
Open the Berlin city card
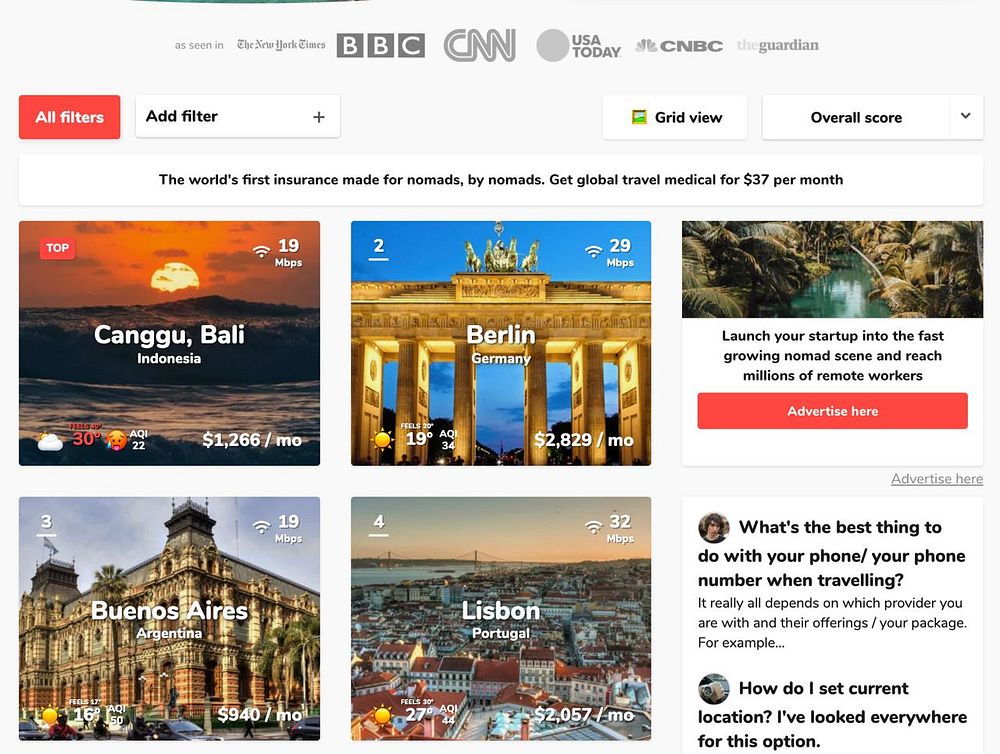click(x=500, y=343)
